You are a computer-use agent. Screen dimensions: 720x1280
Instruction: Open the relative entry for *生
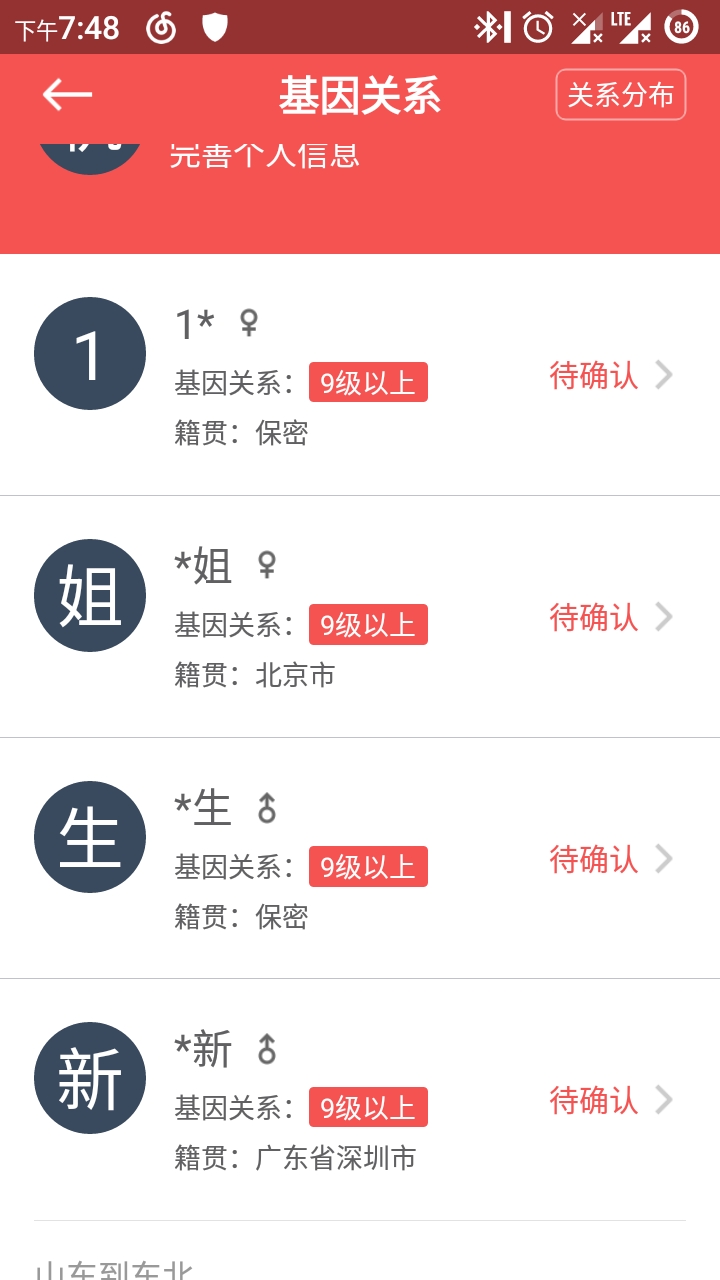point(360,858)
